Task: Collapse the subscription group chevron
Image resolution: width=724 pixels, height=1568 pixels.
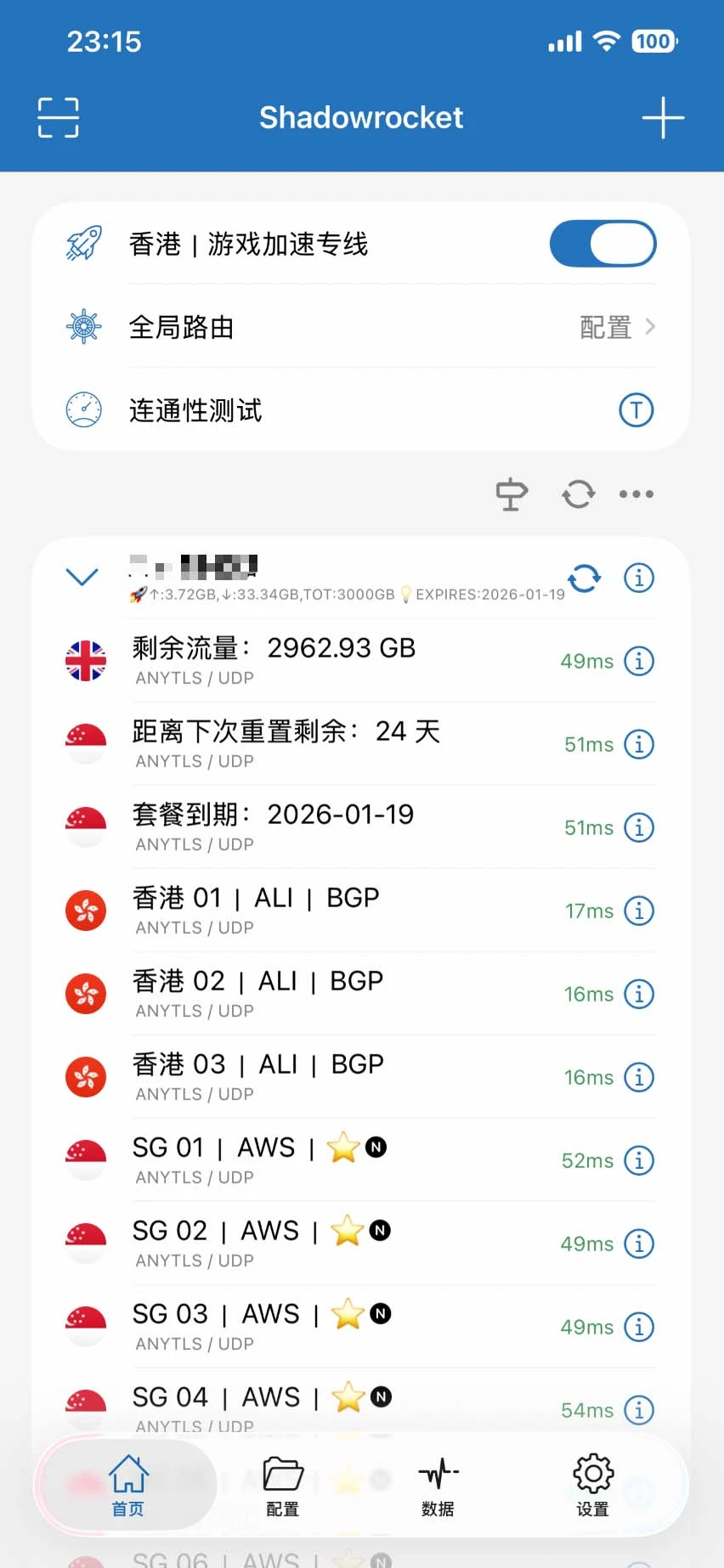Action: [x=82, y=577]
